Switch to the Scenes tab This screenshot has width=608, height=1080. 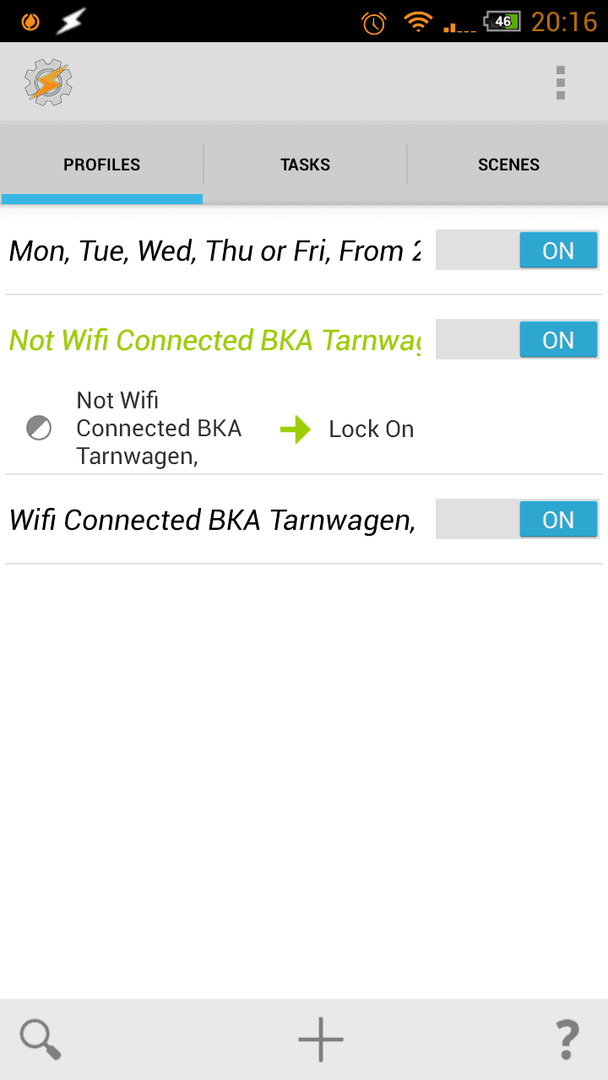click(x=508, y=165)
